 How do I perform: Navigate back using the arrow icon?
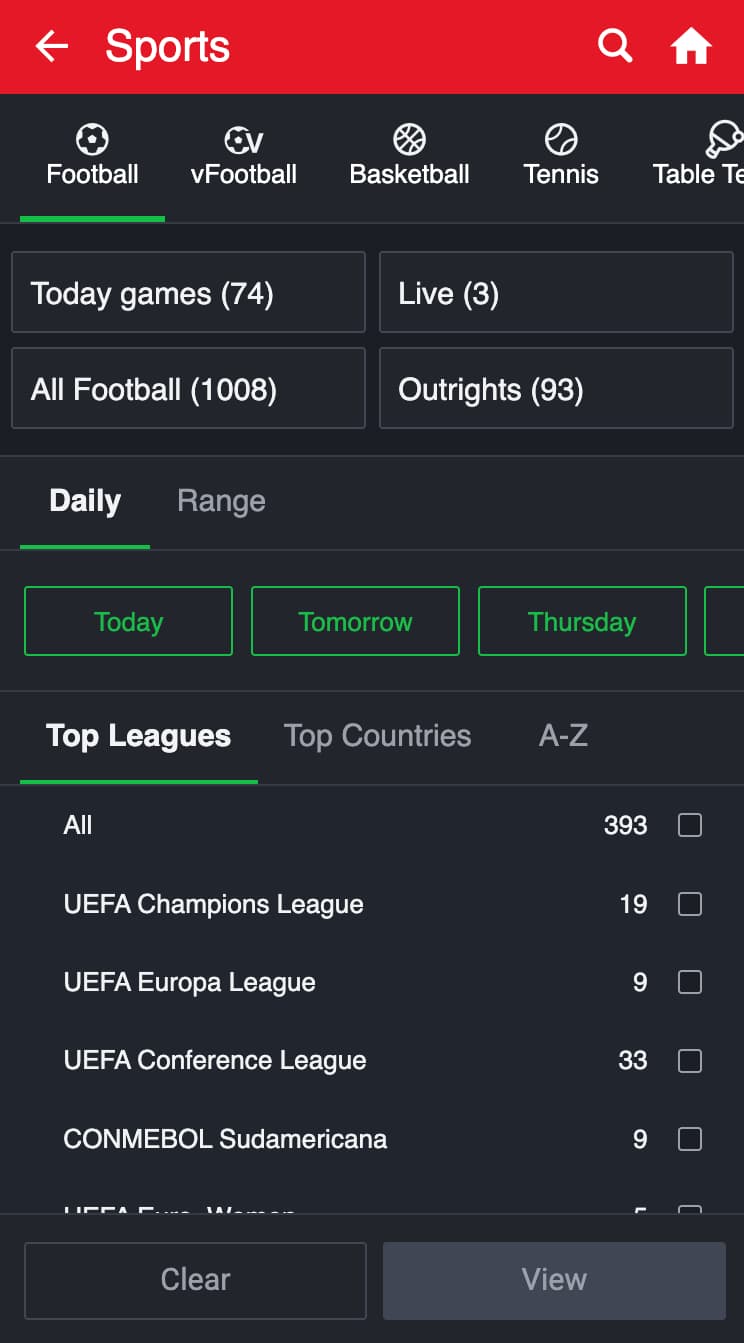coord(51,46)
